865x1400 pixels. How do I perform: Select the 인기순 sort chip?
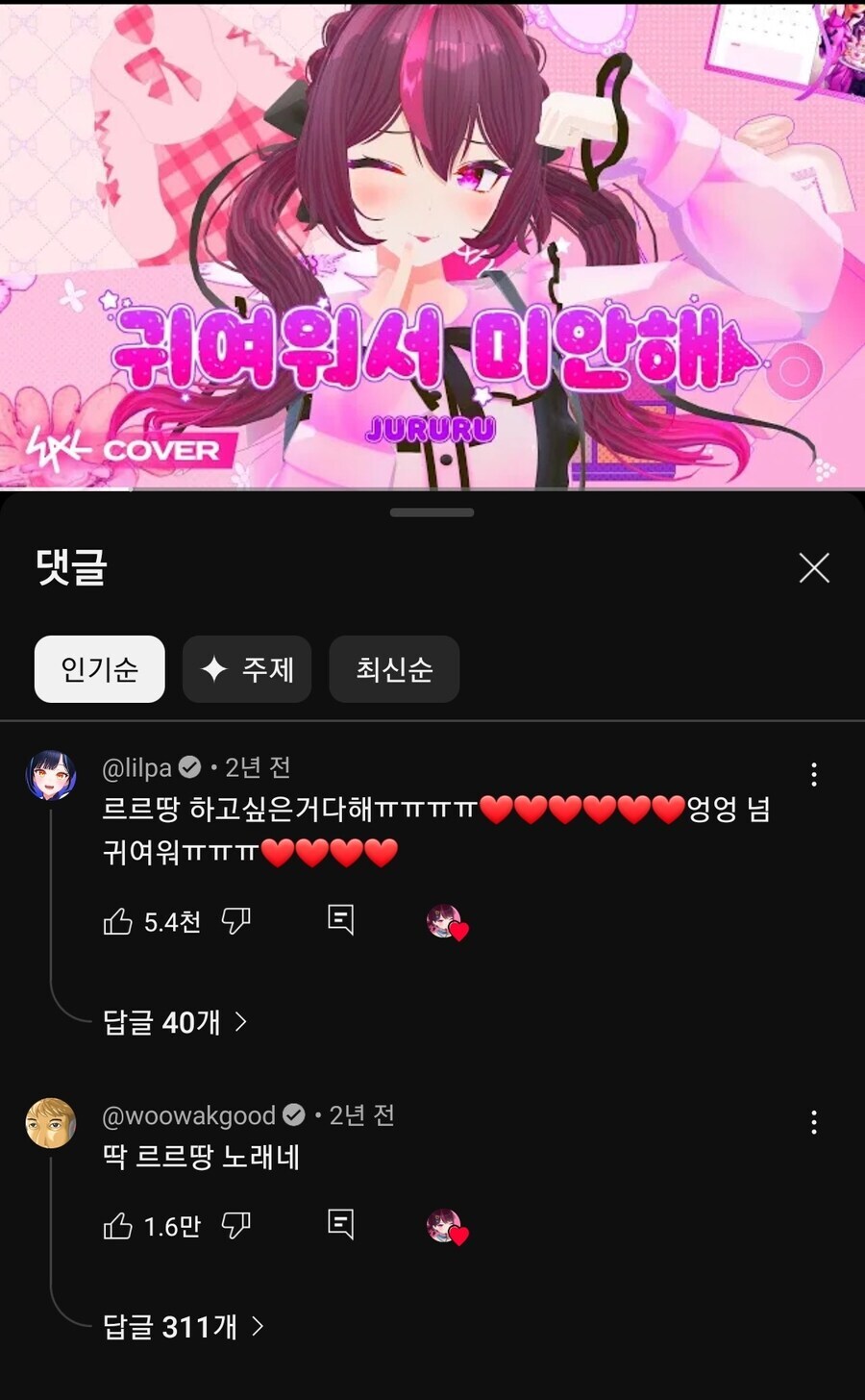[x=100, y=669]
